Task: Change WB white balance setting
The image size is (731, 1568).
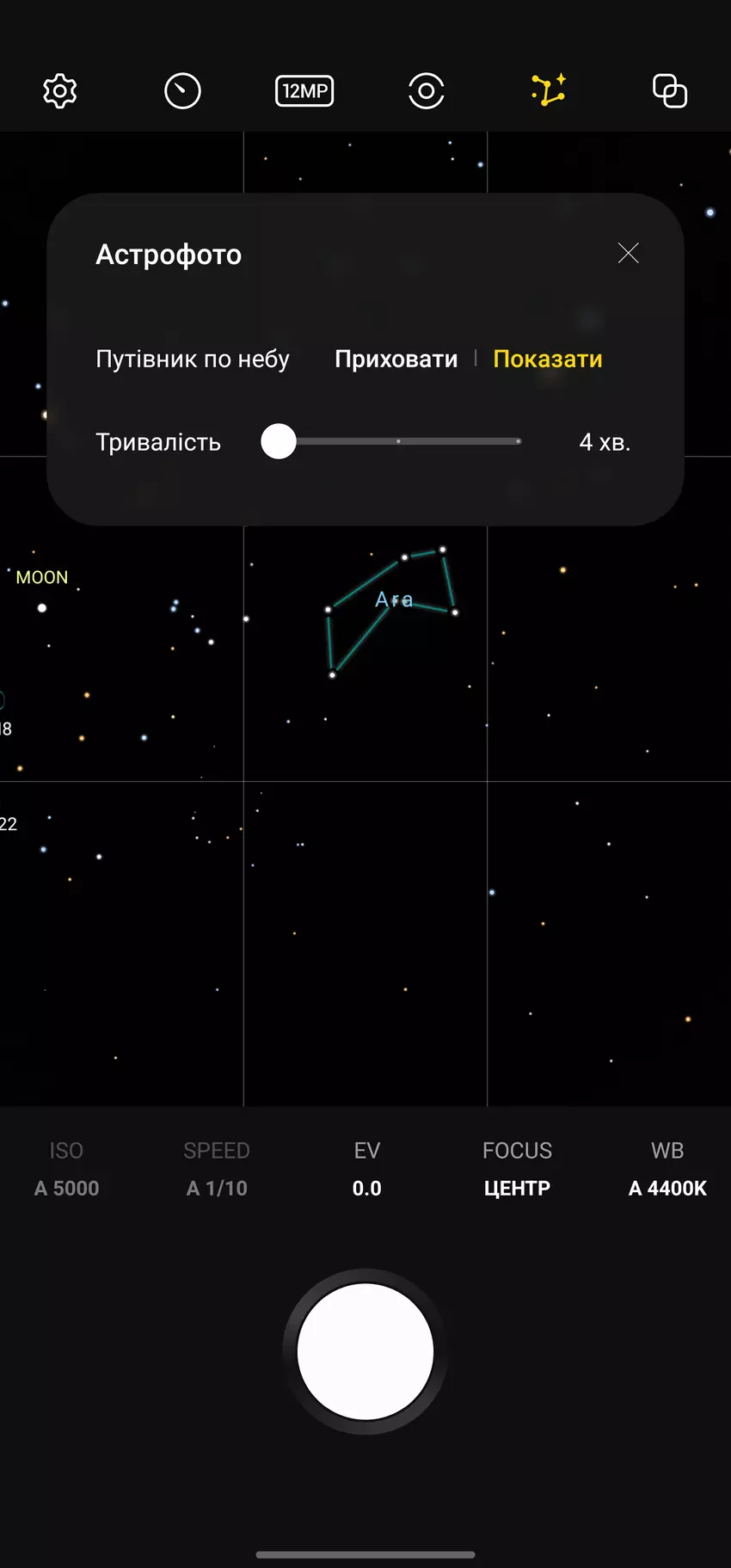Action: (x=667, y=1170)
